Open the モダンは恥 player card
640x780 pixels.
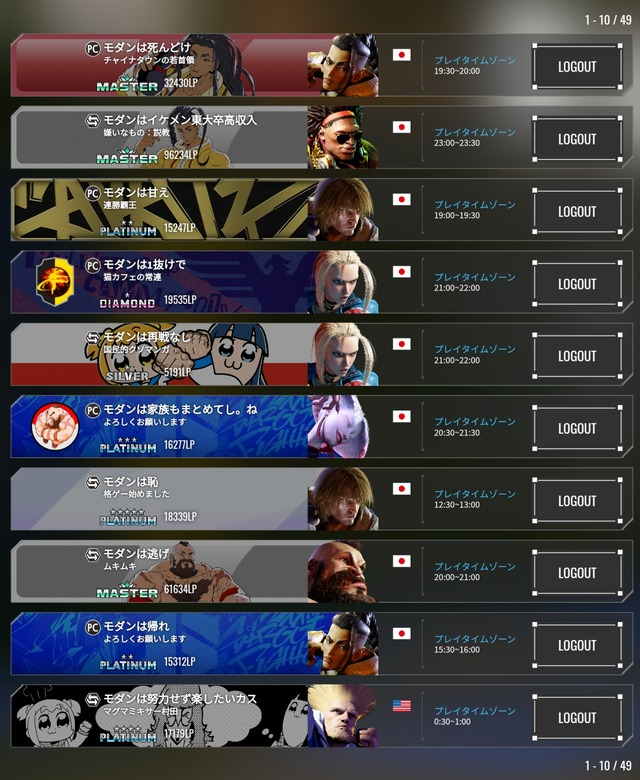[x=200, y=500]
